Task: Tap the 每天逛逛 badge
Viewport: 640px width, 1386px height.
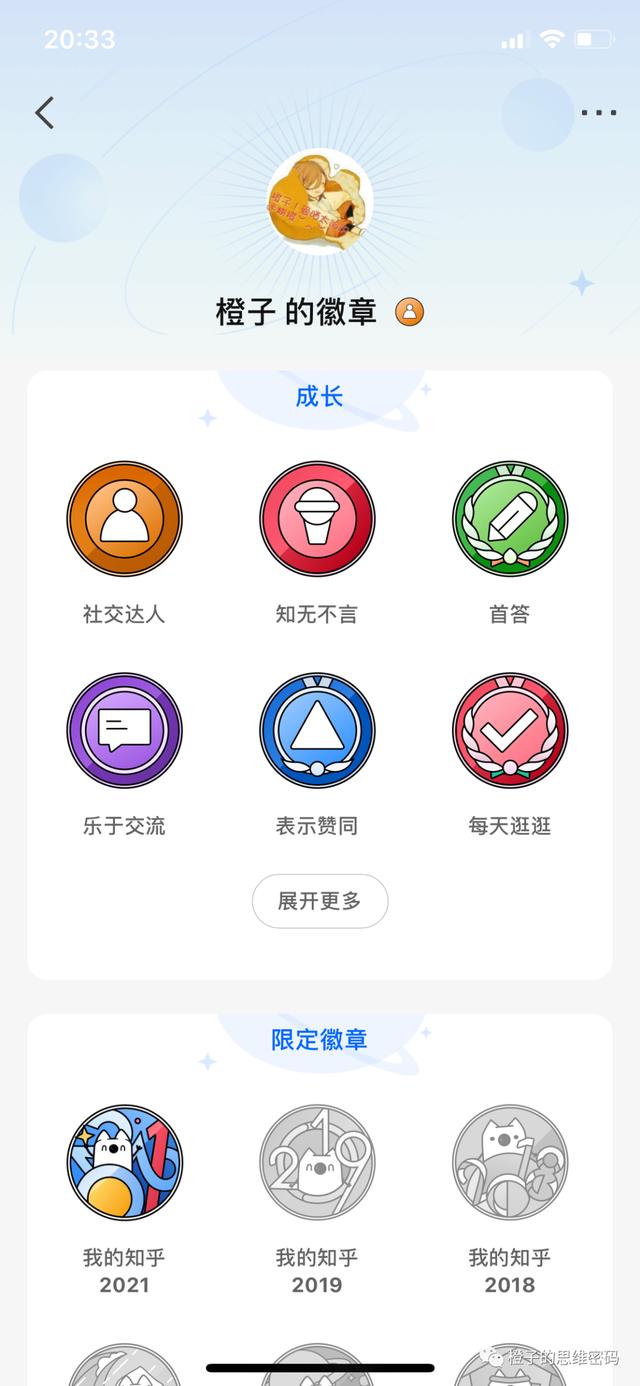Action: [510, 731]
